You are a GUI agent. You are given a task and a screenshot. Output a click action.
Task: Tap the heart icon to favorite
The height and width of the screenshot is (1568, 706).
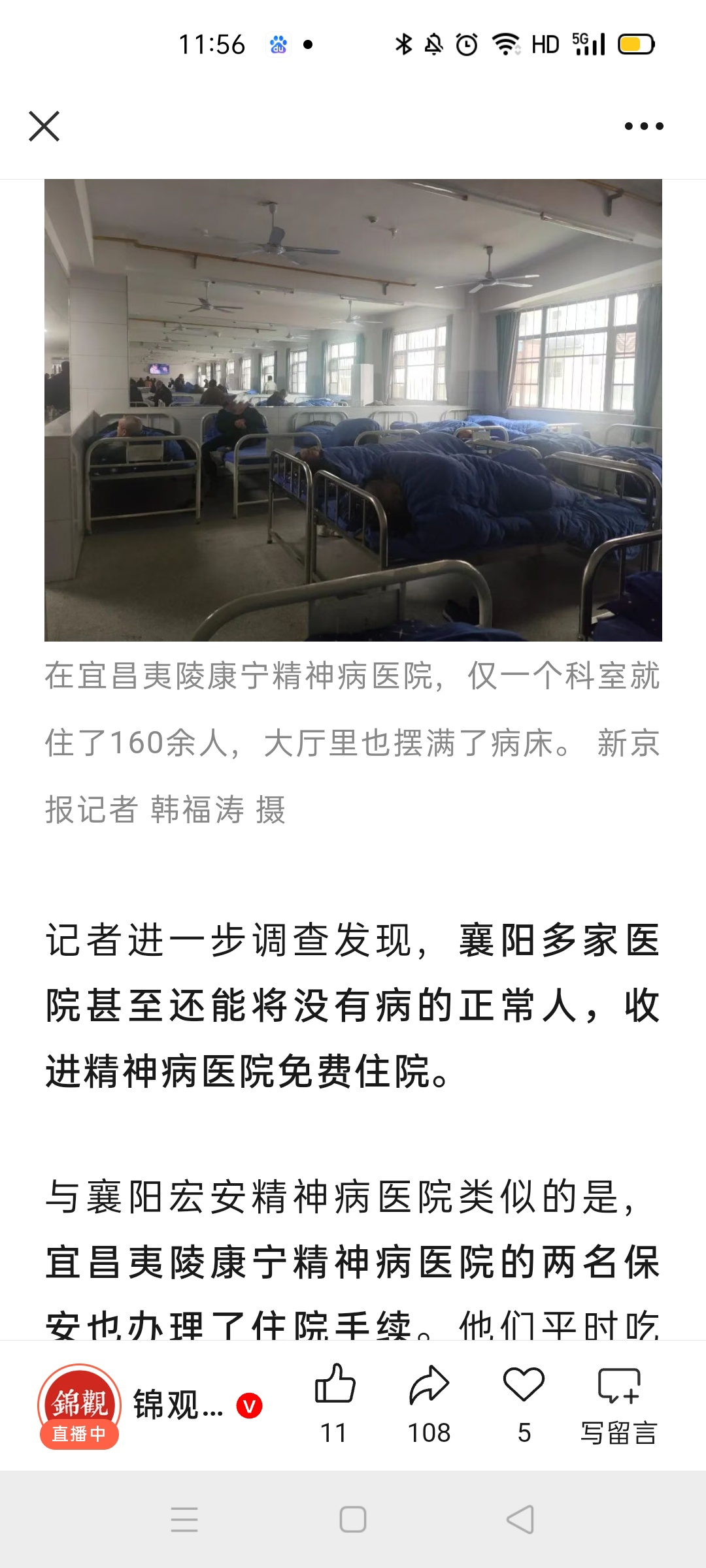[524, 1385]
